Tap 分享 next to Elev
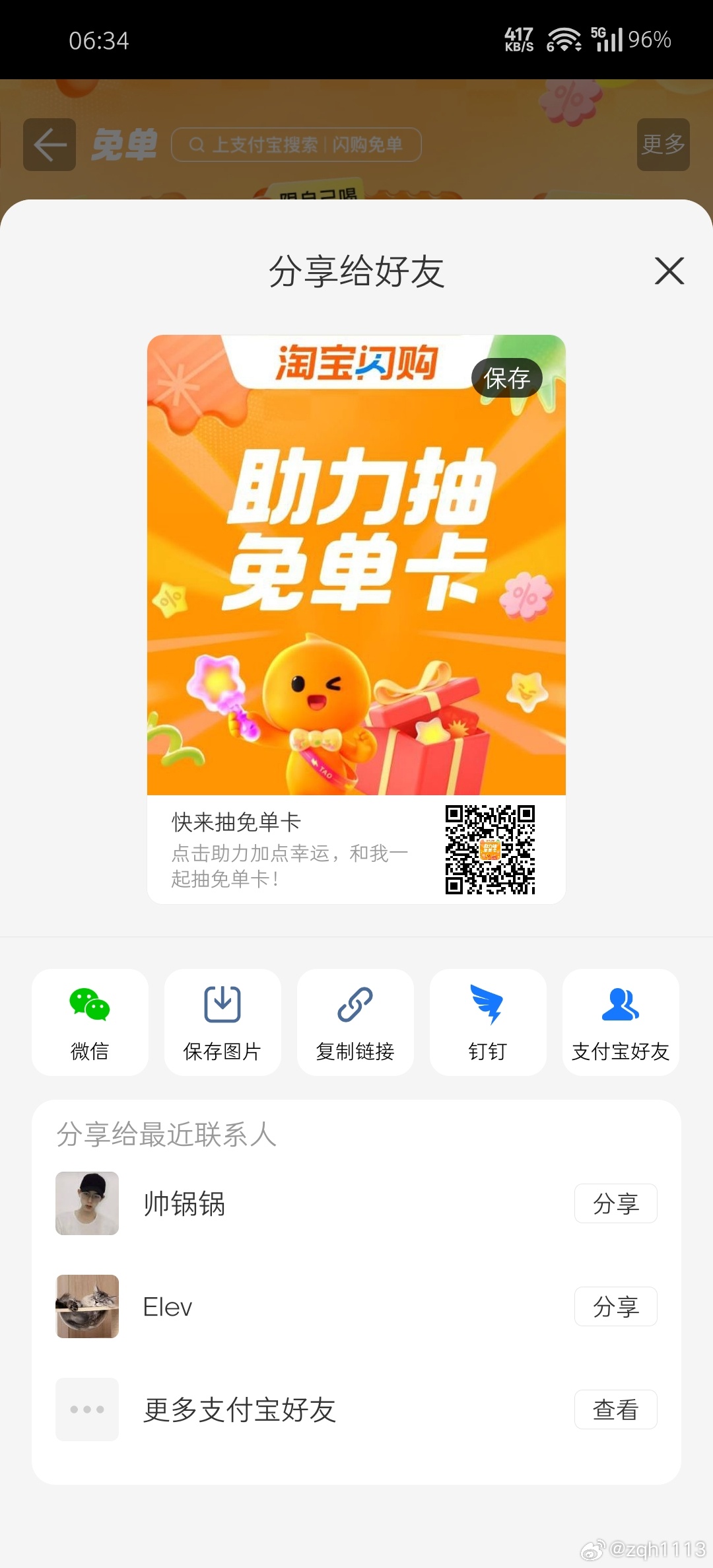This screenshot has height=1568, width=713. click(615, 1306)
